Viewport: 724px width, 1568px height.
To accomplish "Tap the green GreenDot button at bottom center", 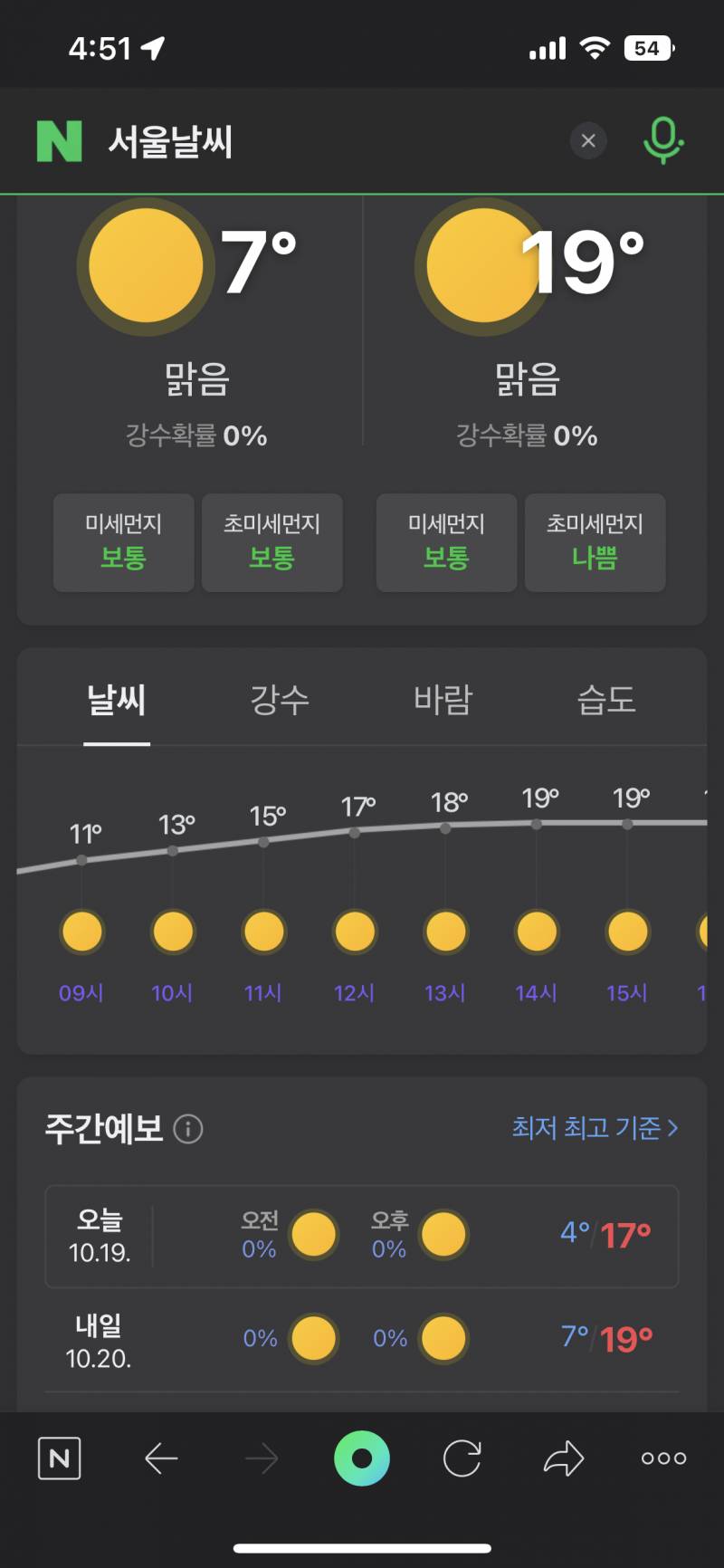I will (x=361, y=1458).
